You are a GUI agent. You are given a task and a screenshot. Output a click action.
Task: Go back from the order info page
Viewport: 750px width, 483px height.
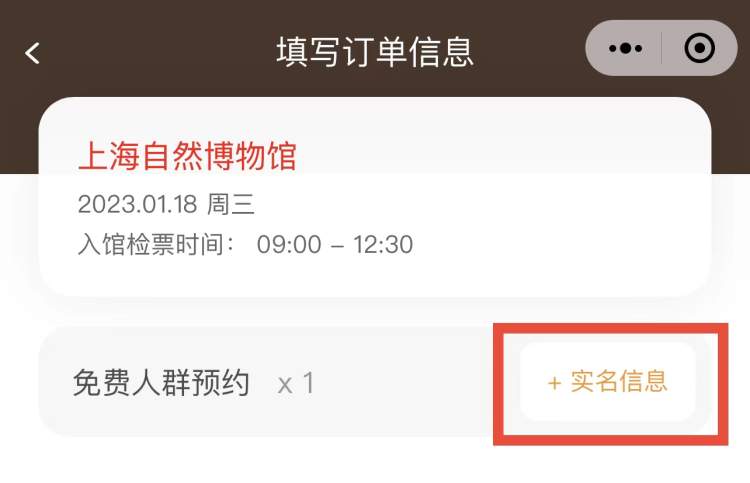(x=33, y=52)
